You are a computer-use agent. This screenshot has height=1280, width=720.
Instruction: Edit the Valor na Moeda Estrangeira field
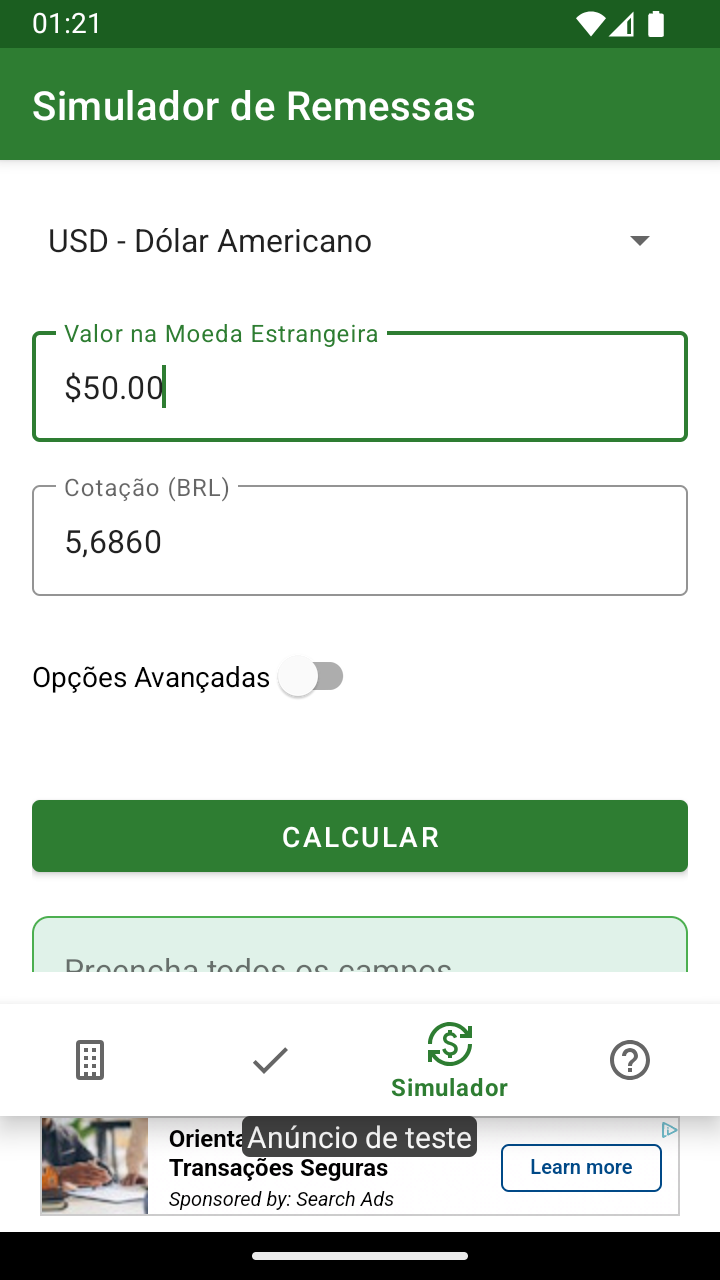(360, 387)
